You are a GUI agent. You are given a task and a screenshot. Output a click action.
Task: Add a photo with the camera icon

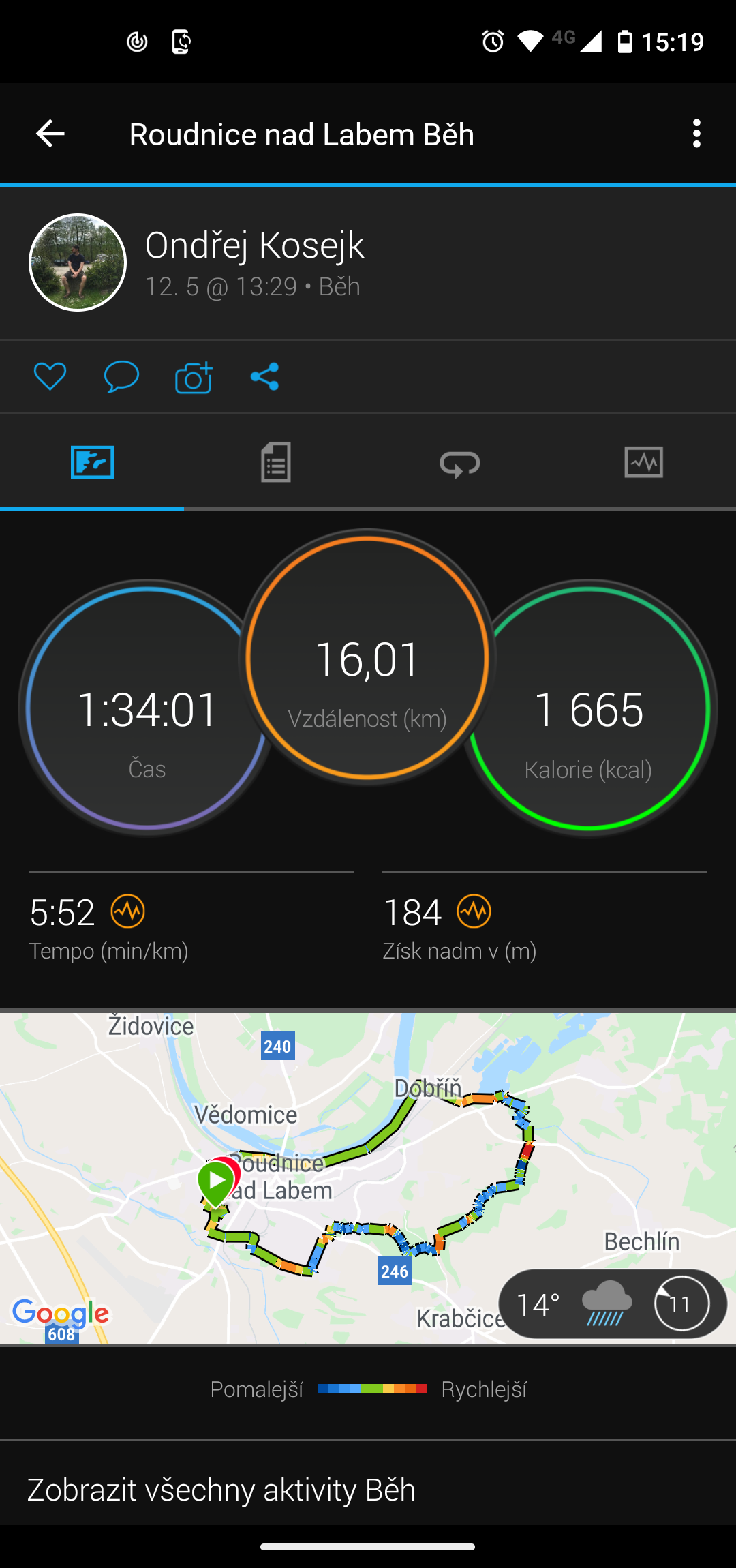pos(194,376)
